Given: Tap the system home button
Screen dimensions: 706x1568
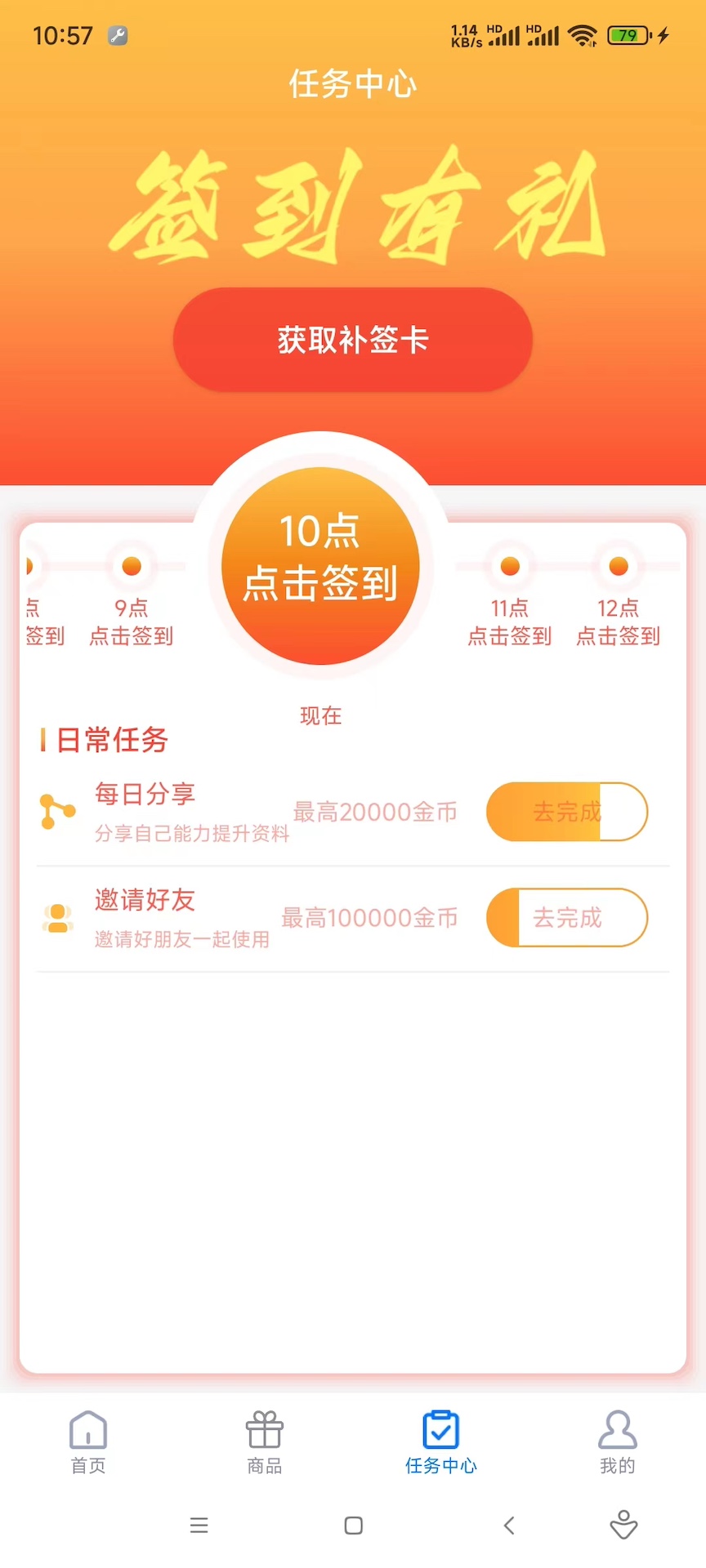Looking at the screenshot, I should pyautogui.click(x=353, y=1526).
